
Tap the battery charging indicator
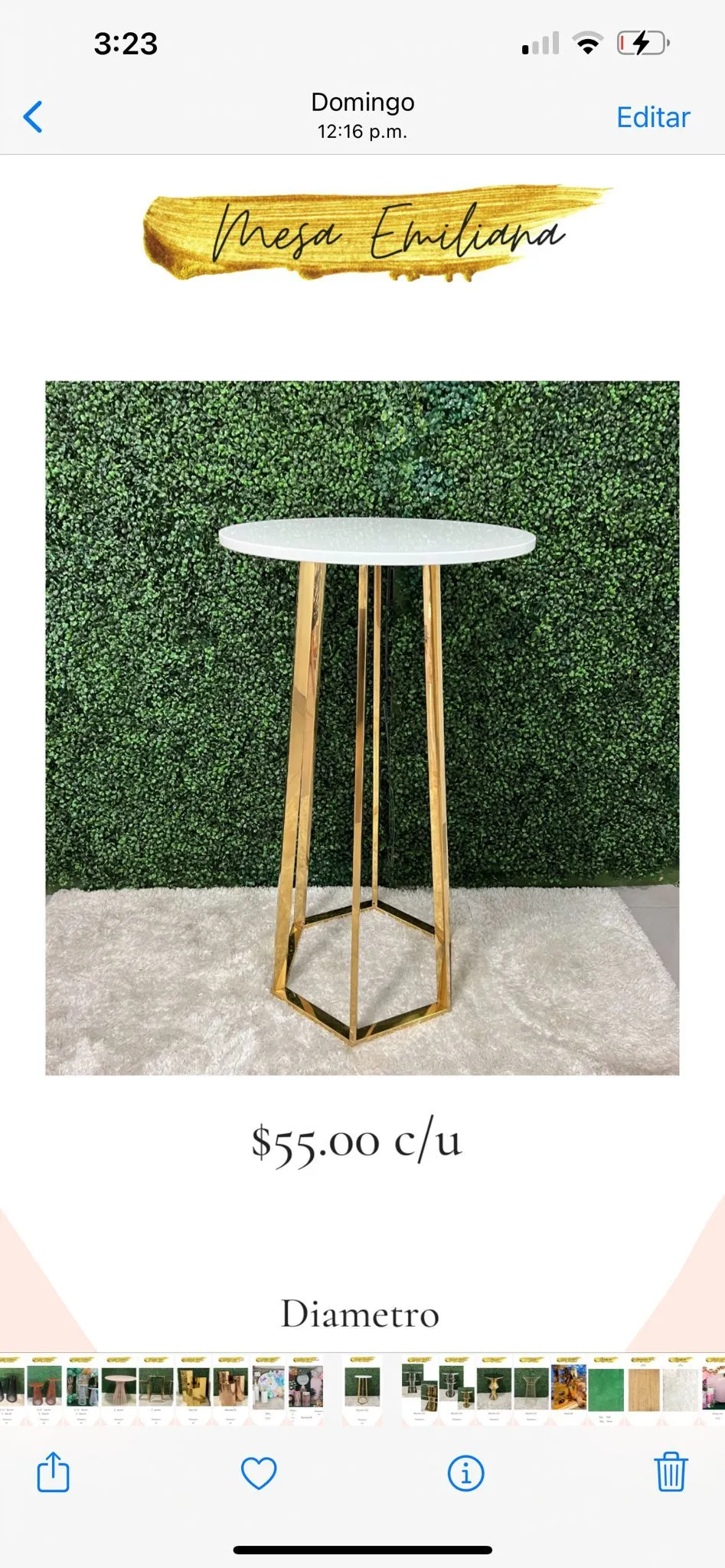(x=642, y=44)
